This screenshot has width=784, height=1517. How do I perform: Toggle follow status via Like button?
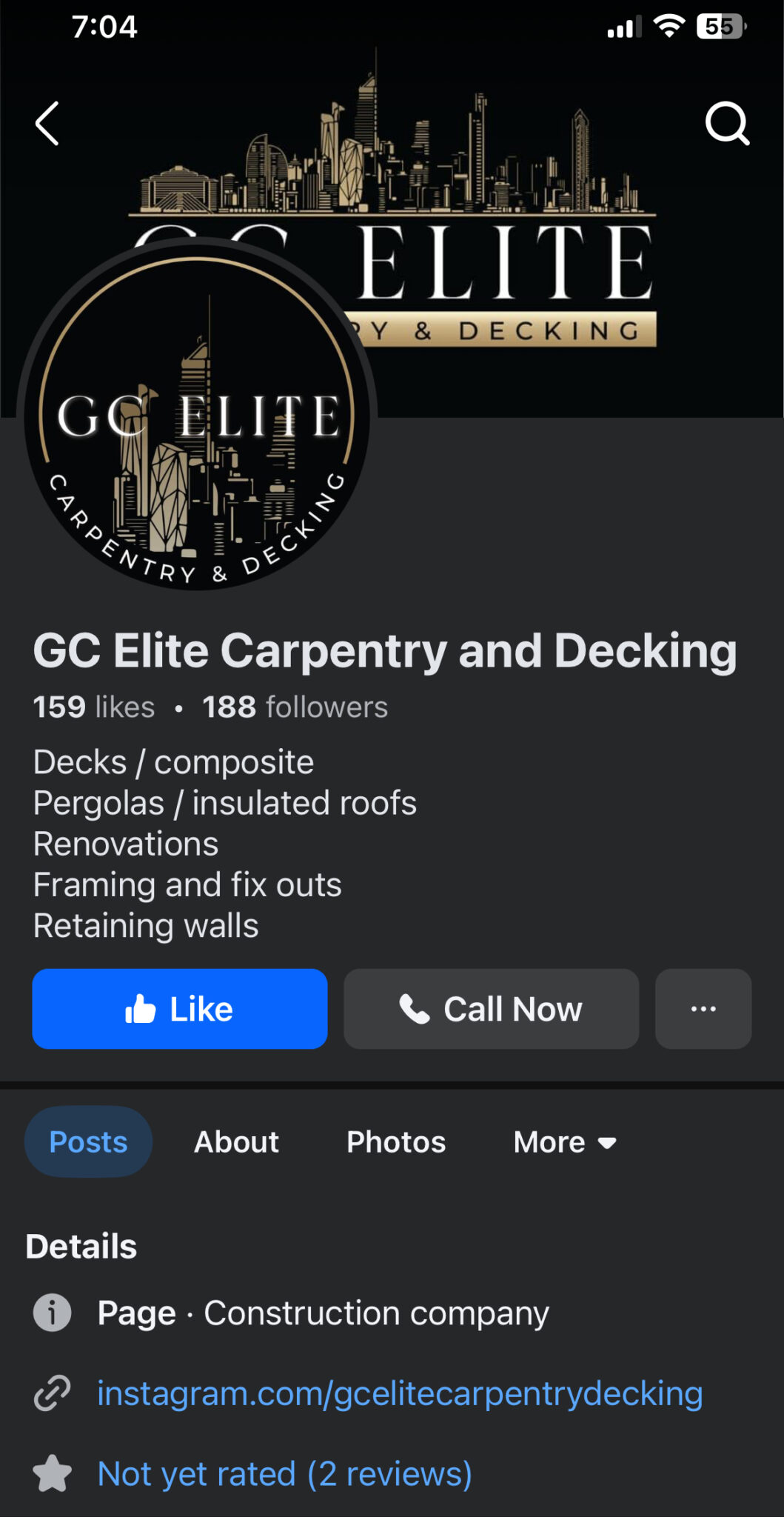pos(179,1008)
